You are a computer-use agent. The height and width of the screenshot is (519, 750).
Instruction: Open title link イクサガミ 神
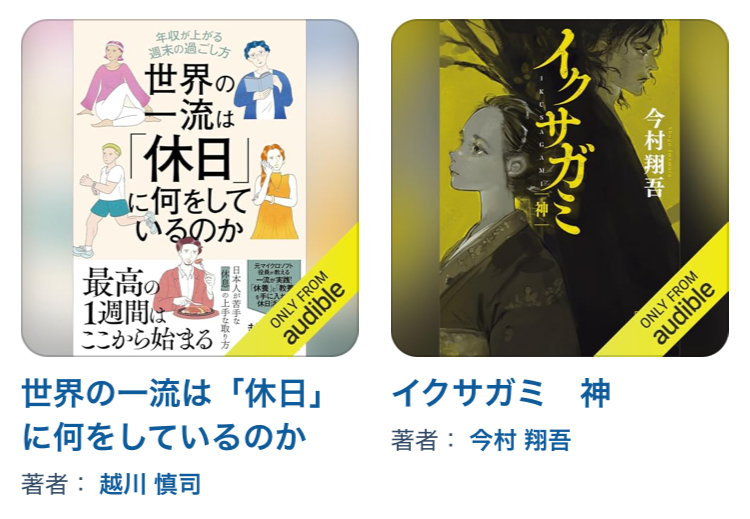pos(501,393)
